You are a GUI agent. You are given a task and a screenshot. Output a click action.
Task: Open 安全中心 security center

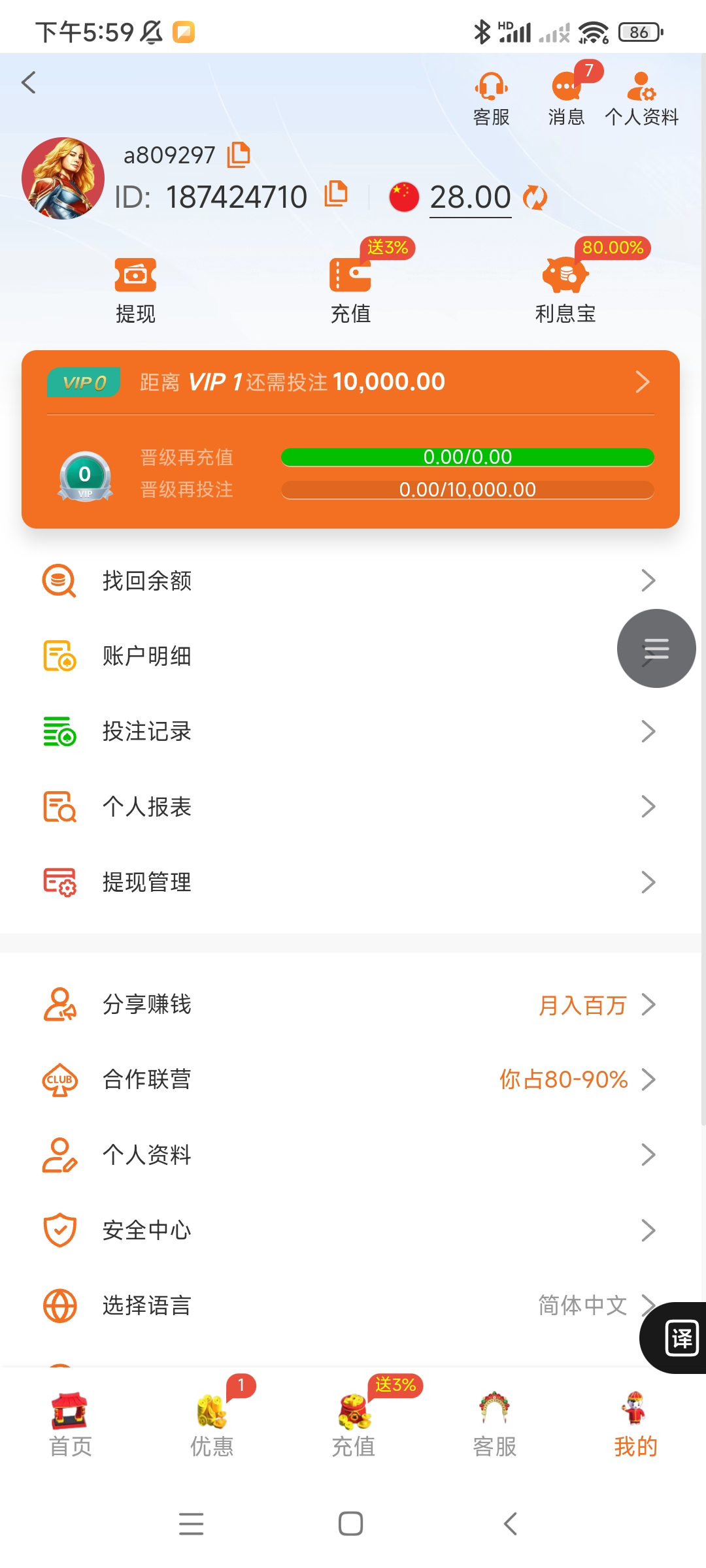point(350,1230)
